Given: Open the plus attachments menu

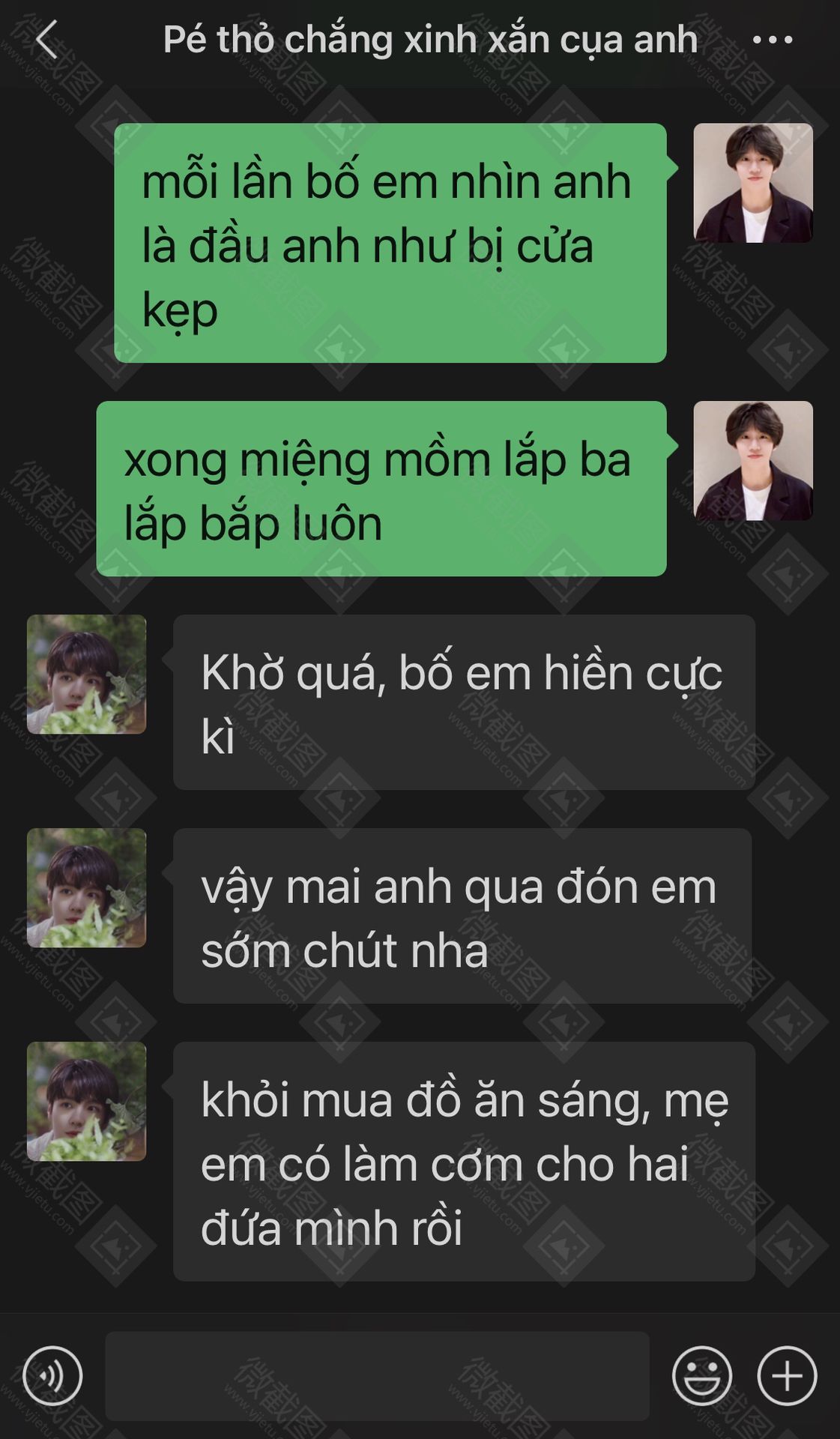Looking at the screenshot, I should pyautogui.click(x=787, y=1375).
